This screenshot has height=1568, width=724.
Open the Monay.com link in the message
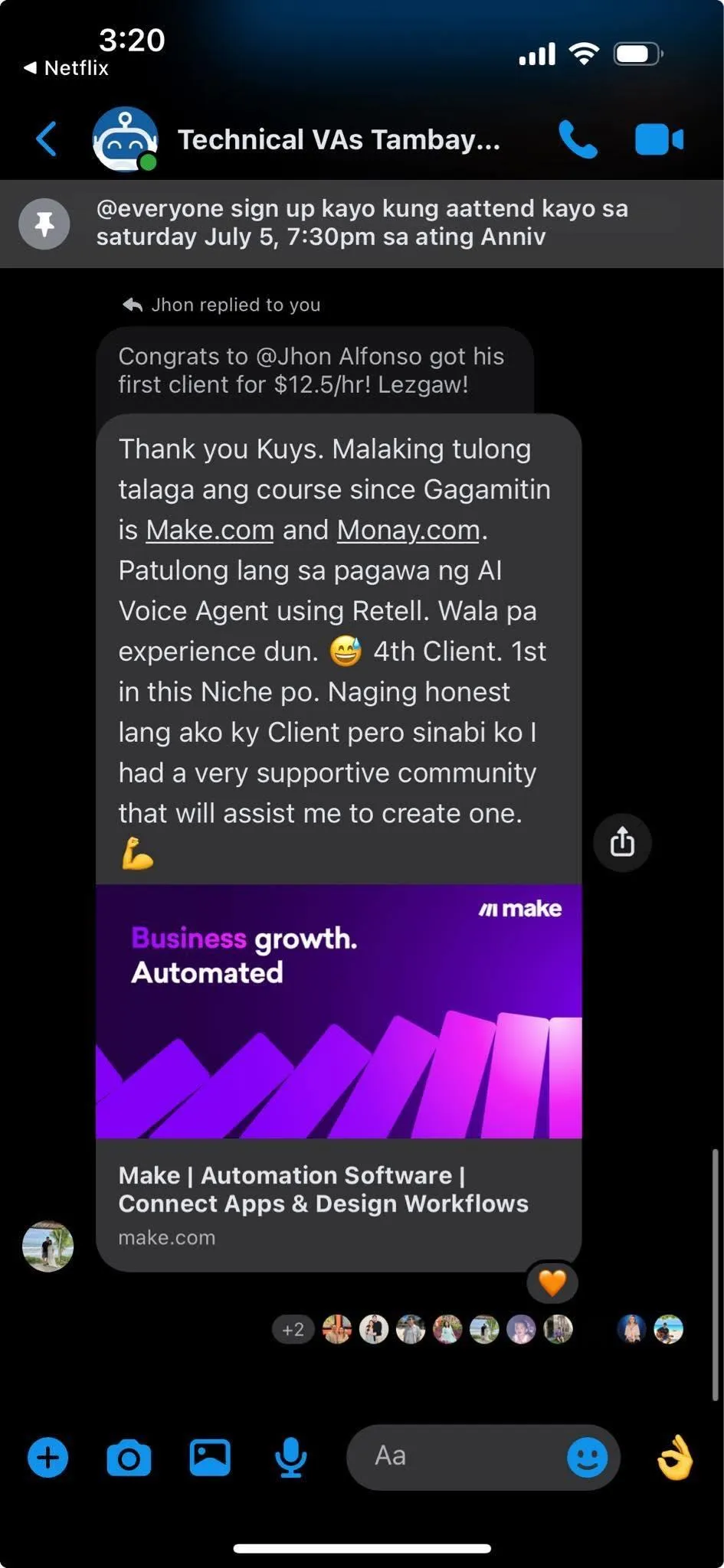pos(408,530)
